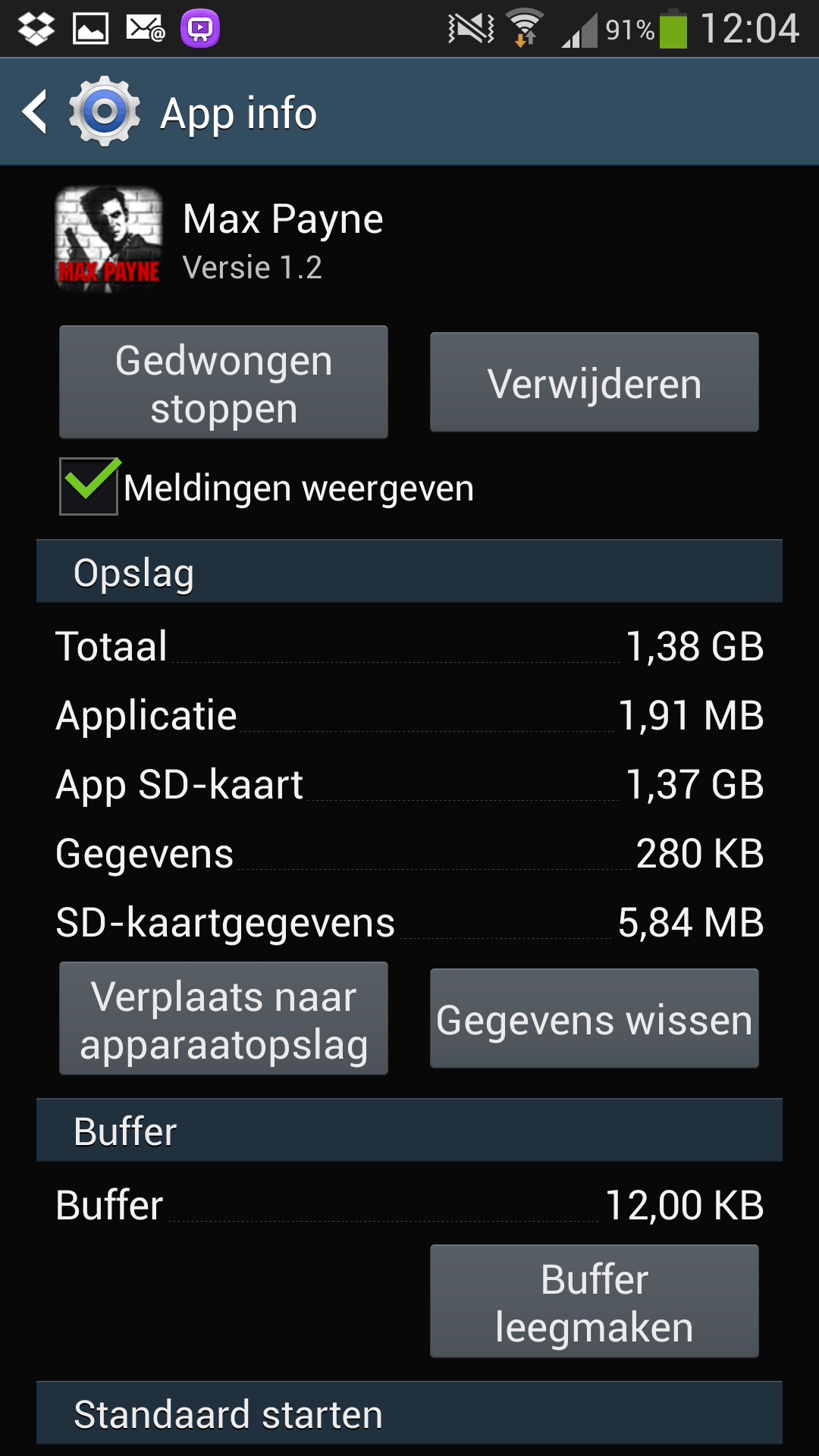Empty cache with Buffer leegmaken
Image resolution: width=819 pixels, height=1456 pixels.
(x=594, y=1301)
